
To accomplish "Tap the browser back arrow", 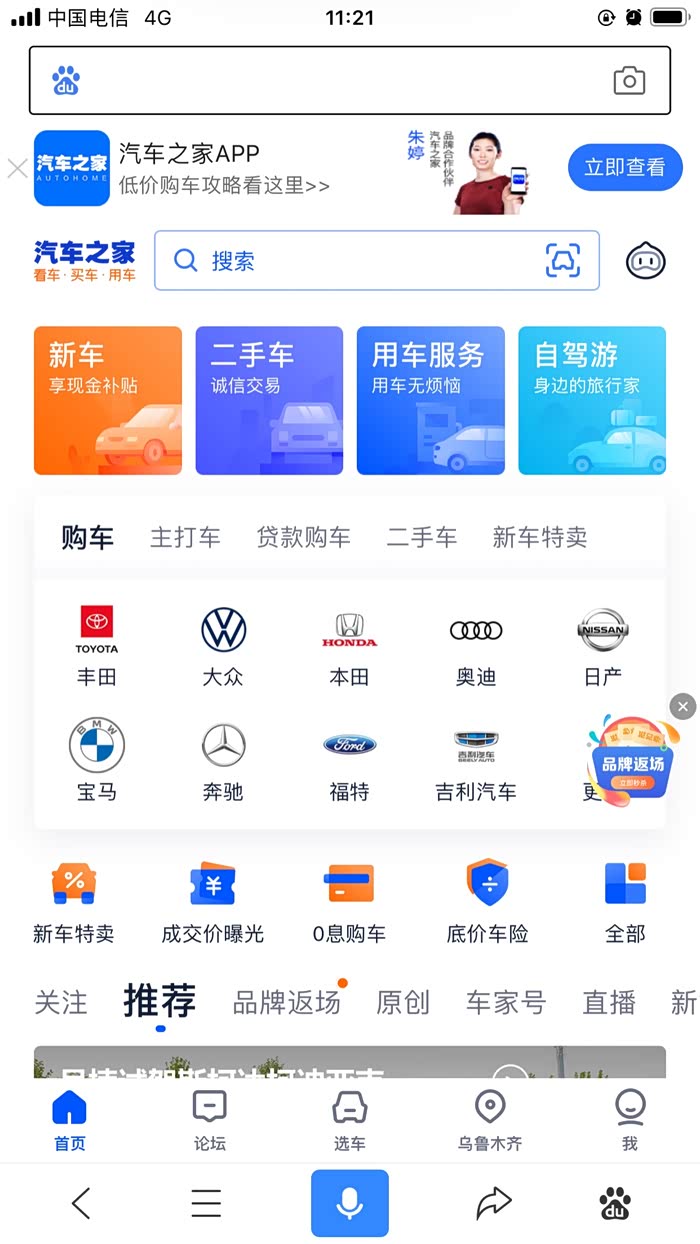I will pyautogui.click(x=81, y=1203).
